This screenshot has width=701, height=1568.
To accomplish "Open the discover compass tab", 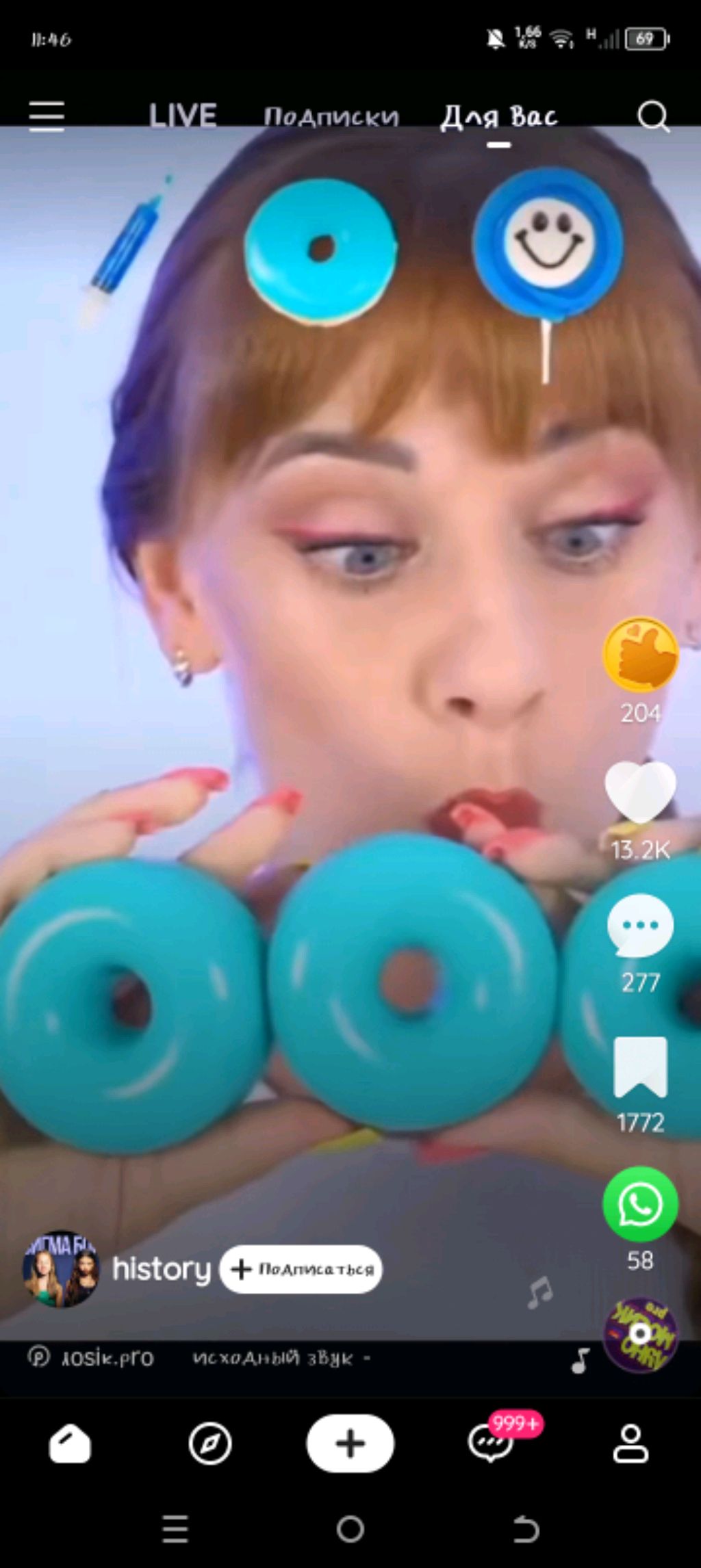I will [x=210, y=1443].
